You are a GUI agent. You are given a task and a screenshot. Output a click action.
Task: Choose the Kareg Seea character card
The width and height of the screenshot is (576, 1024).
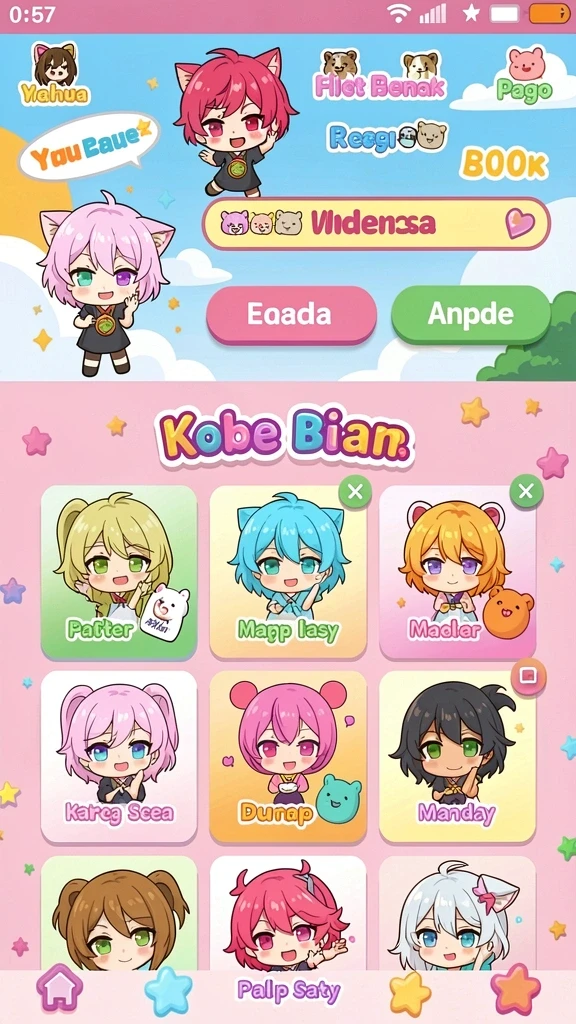(x=119, y=756)
